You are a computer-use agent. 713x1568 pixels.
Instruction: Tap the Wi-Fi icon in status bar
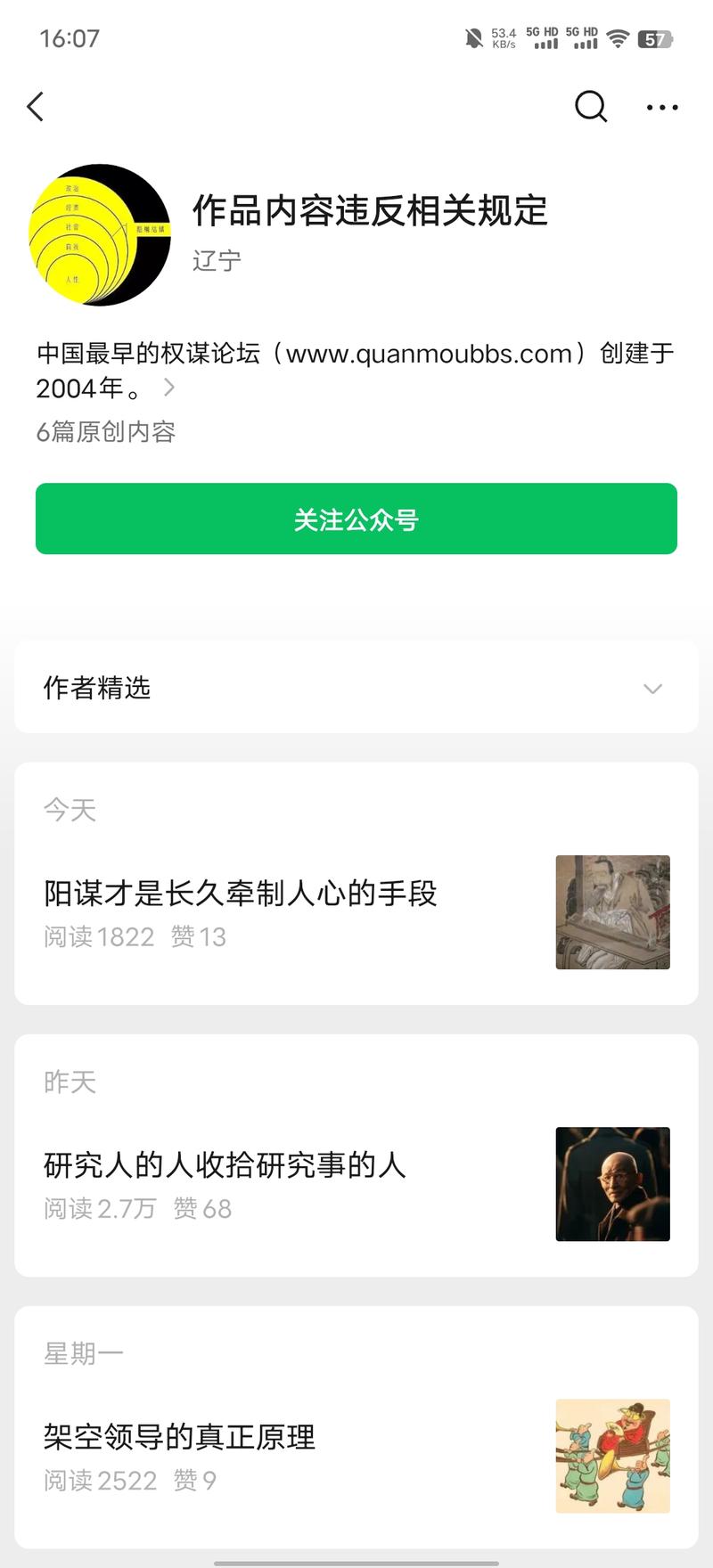click(x=616, y=38)
